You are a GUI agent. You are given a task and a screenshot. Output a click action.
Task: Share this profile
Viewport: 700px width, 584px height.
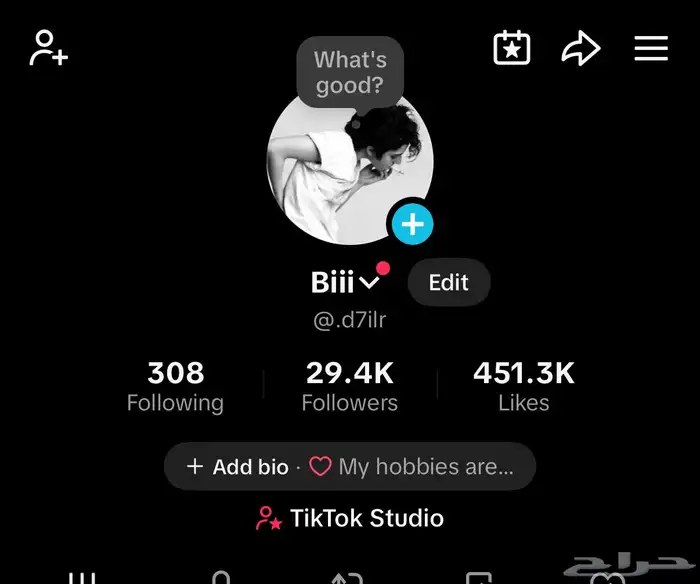click(580, 48)
